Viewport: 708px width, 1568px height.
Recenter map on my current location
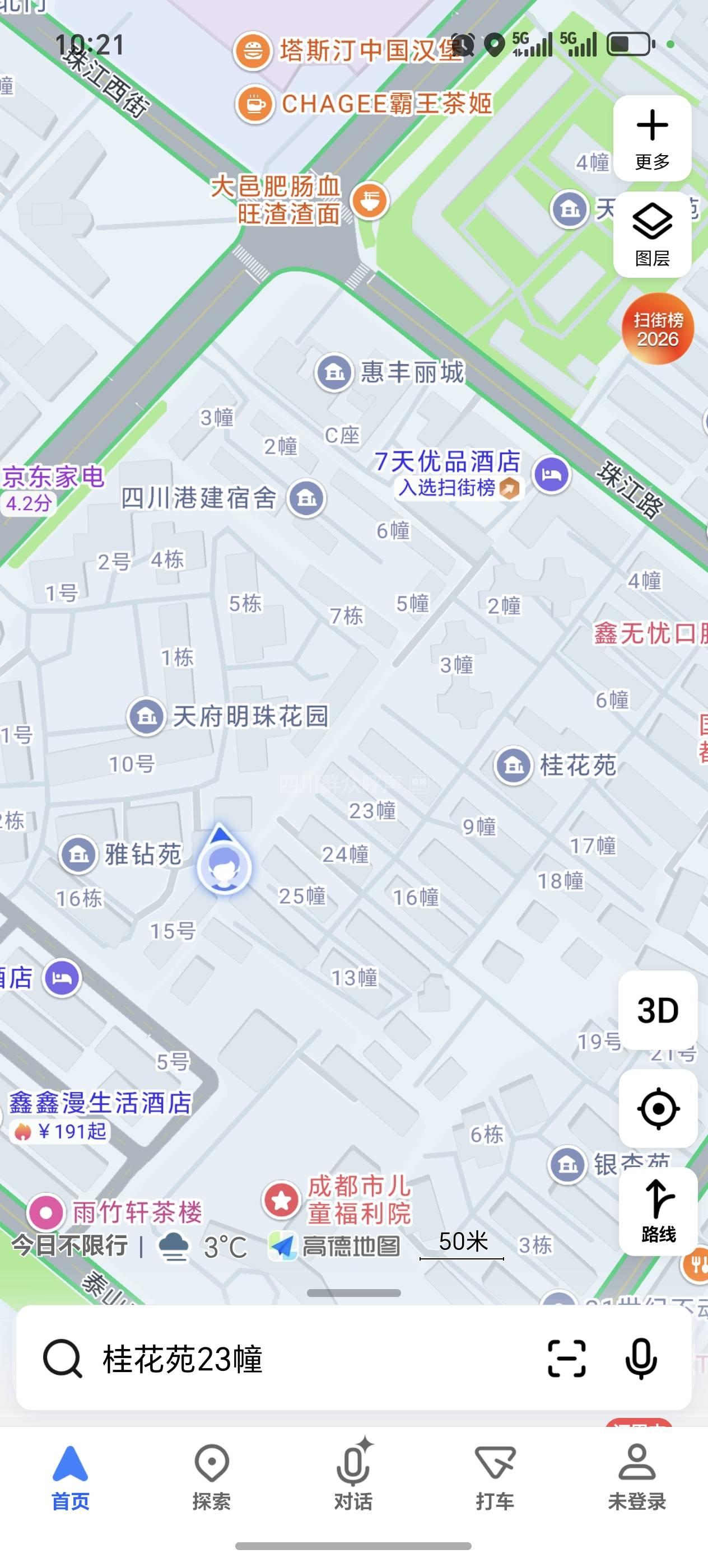pyautogui.click(x=658, y=1108)
